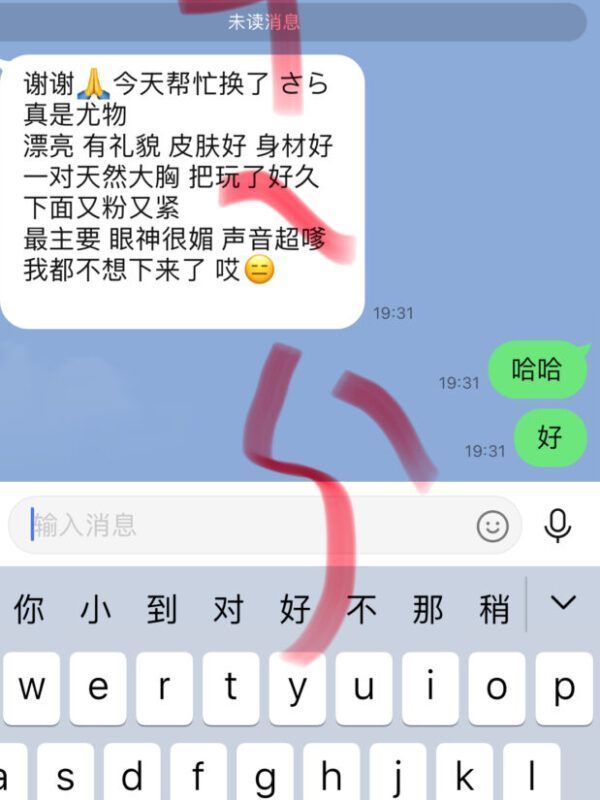Image resolution: width=600 pixels, height=800 pixels.
Task: Tap the microphone voice input icon
Action: click(557, 525)
